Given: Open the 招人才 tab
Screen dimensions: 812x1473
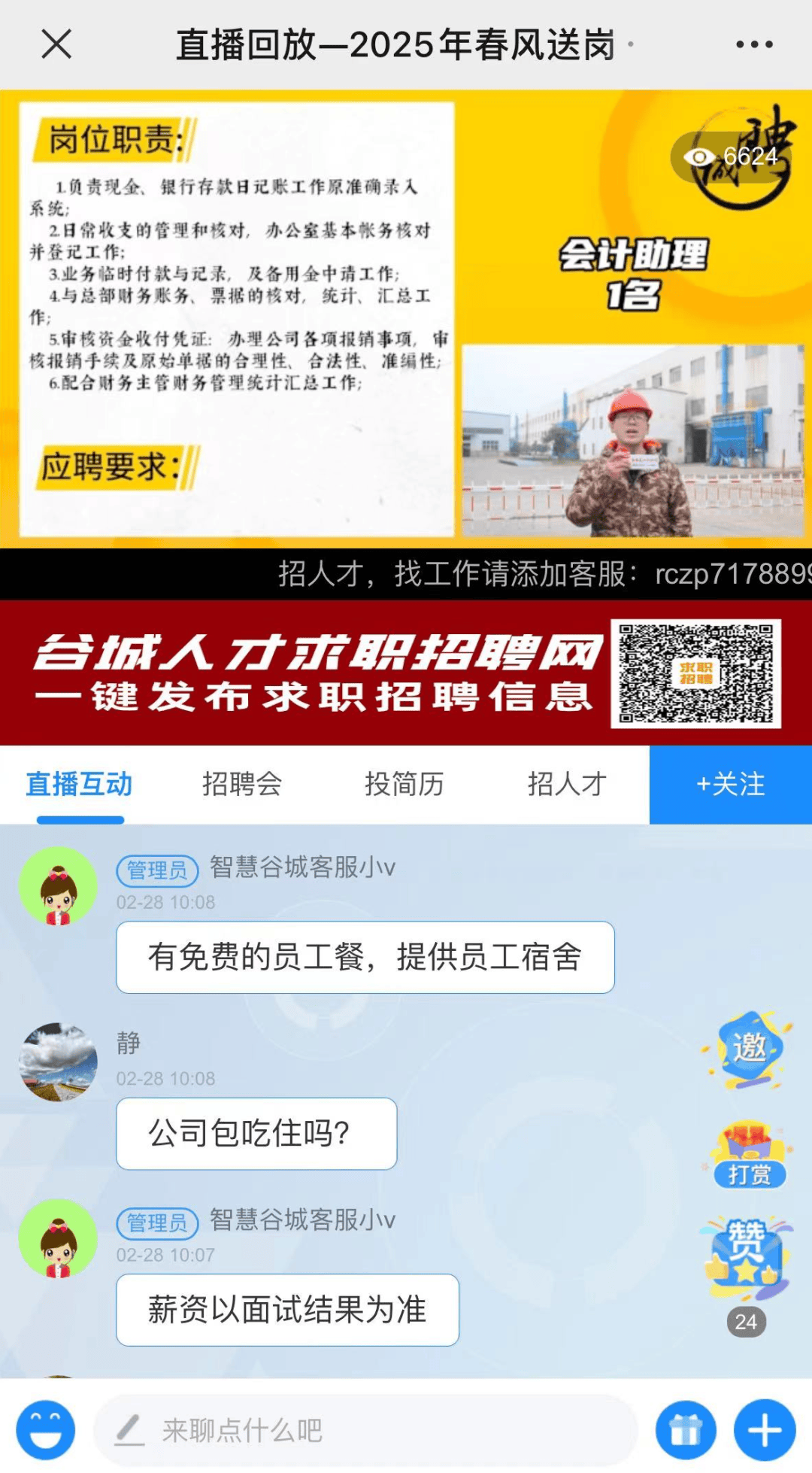Looking at the screenshot, I should tap(567, 785).
